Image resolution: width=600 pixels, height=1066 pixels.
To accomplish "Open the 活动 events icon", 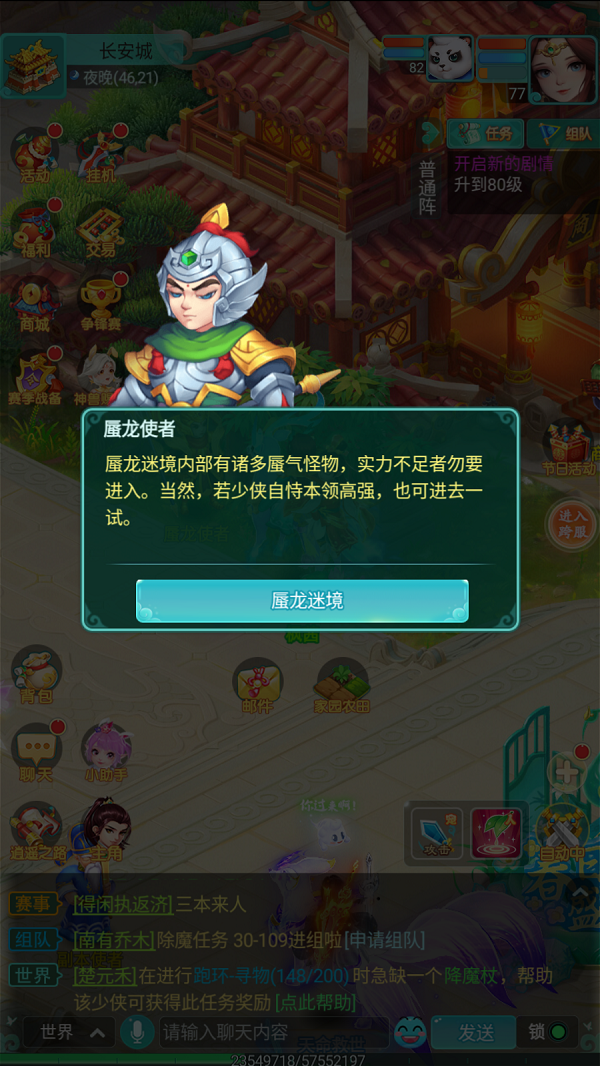I will 35,153.
